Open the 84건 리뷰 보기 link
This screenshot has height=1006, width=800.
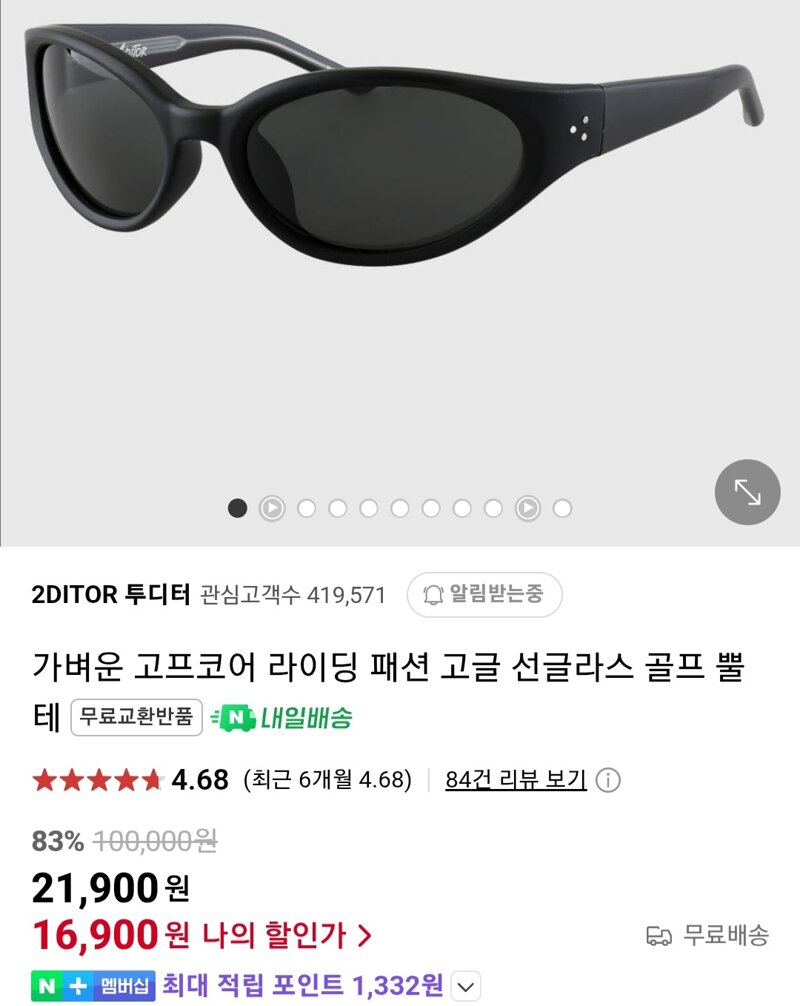pos(516,779)
